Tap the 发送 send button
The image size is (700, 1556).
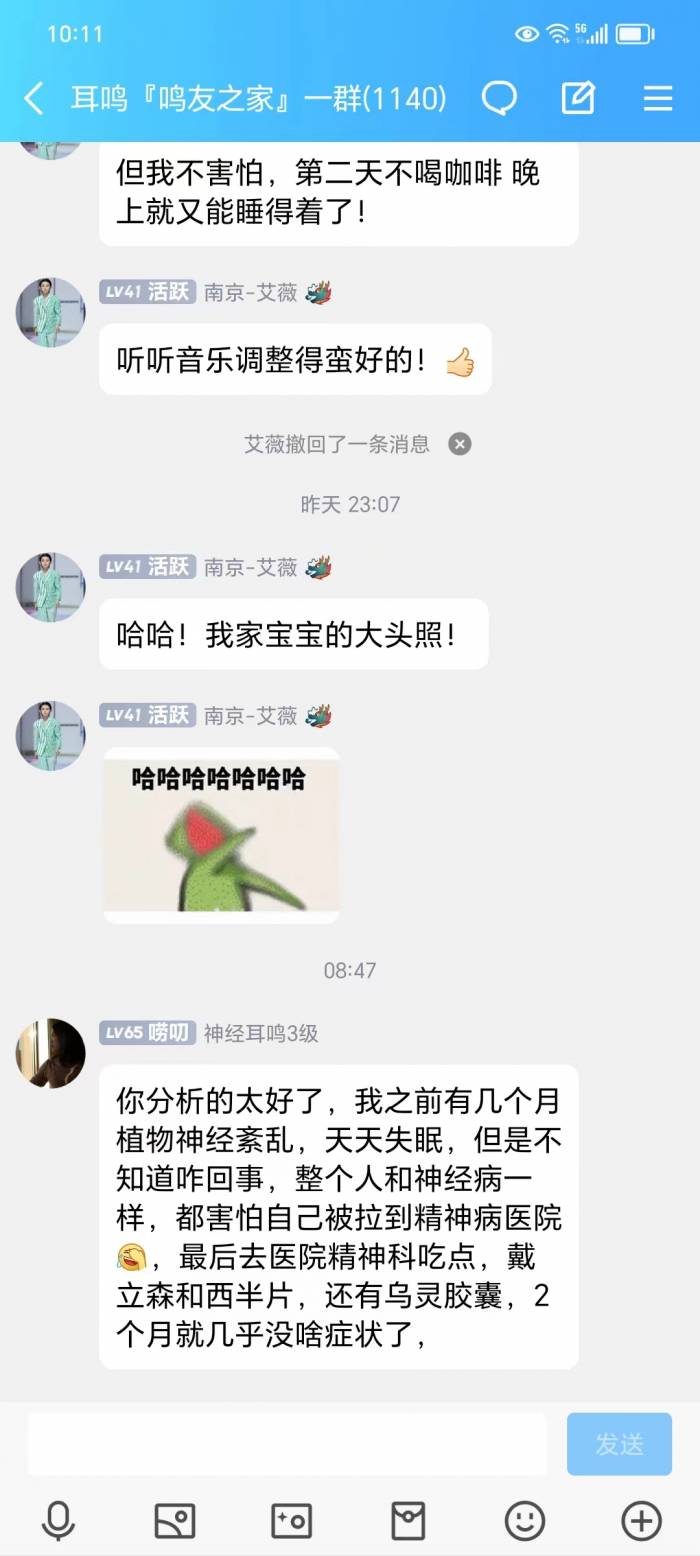(x=619, y=1444)
